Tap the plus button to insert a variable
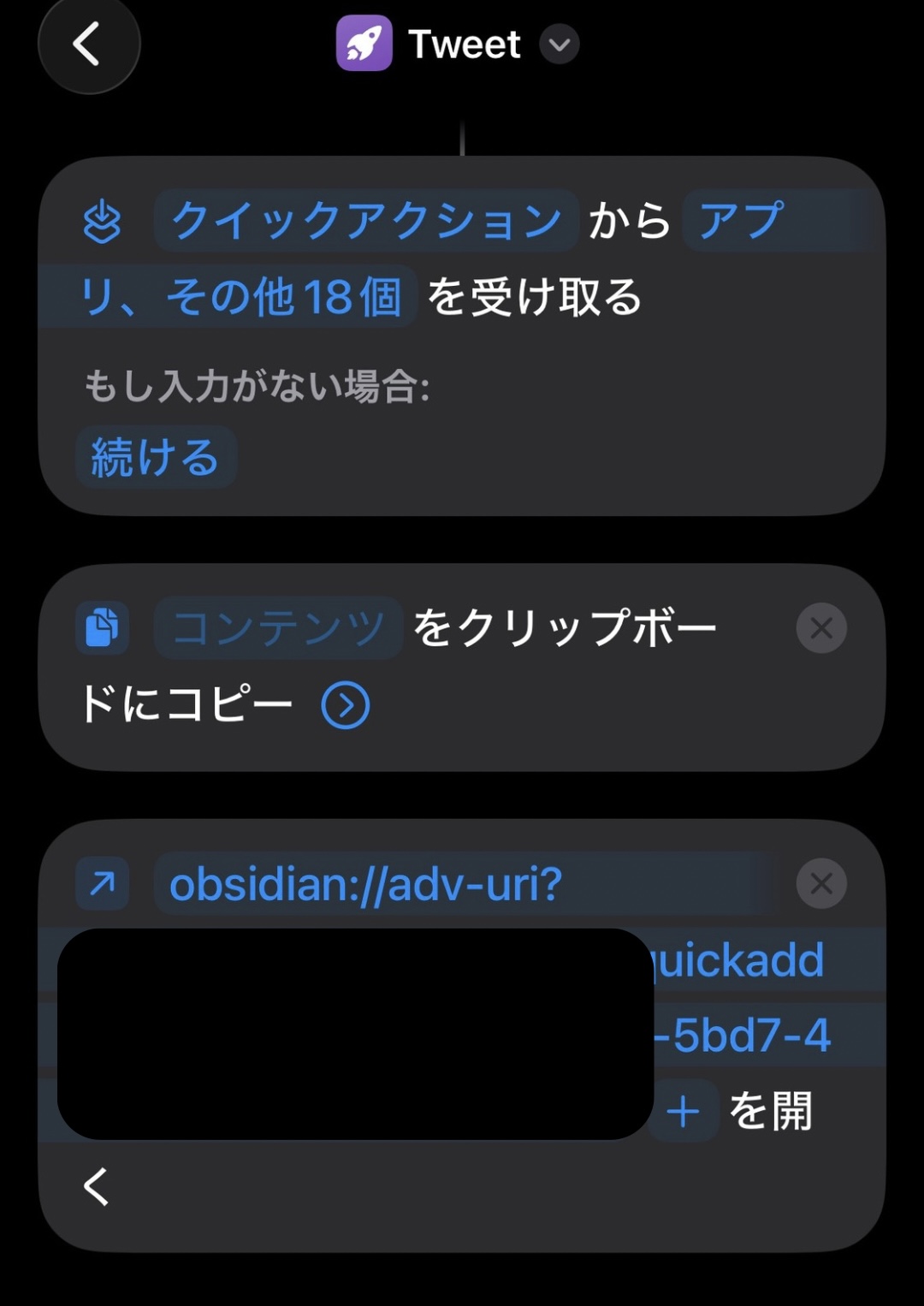The width and height of the screenshot is (924, 1306). [682, 1110]
